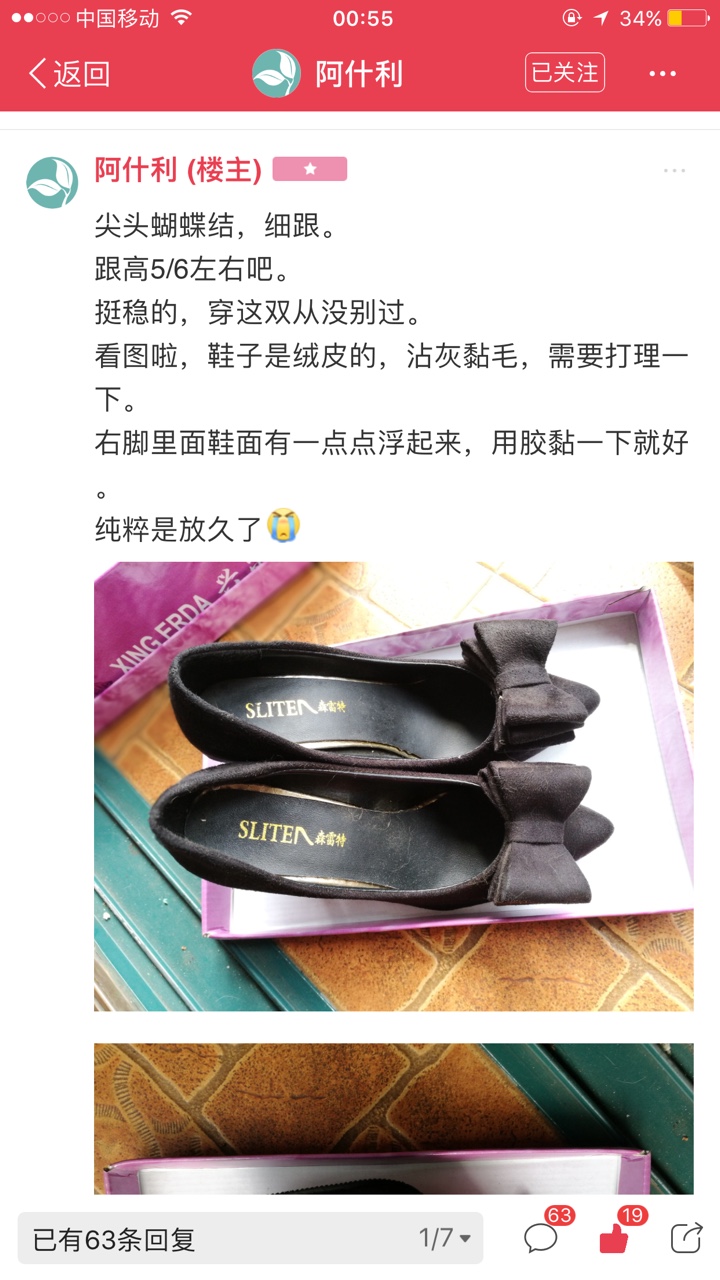Share this post

click(687, 1238)
